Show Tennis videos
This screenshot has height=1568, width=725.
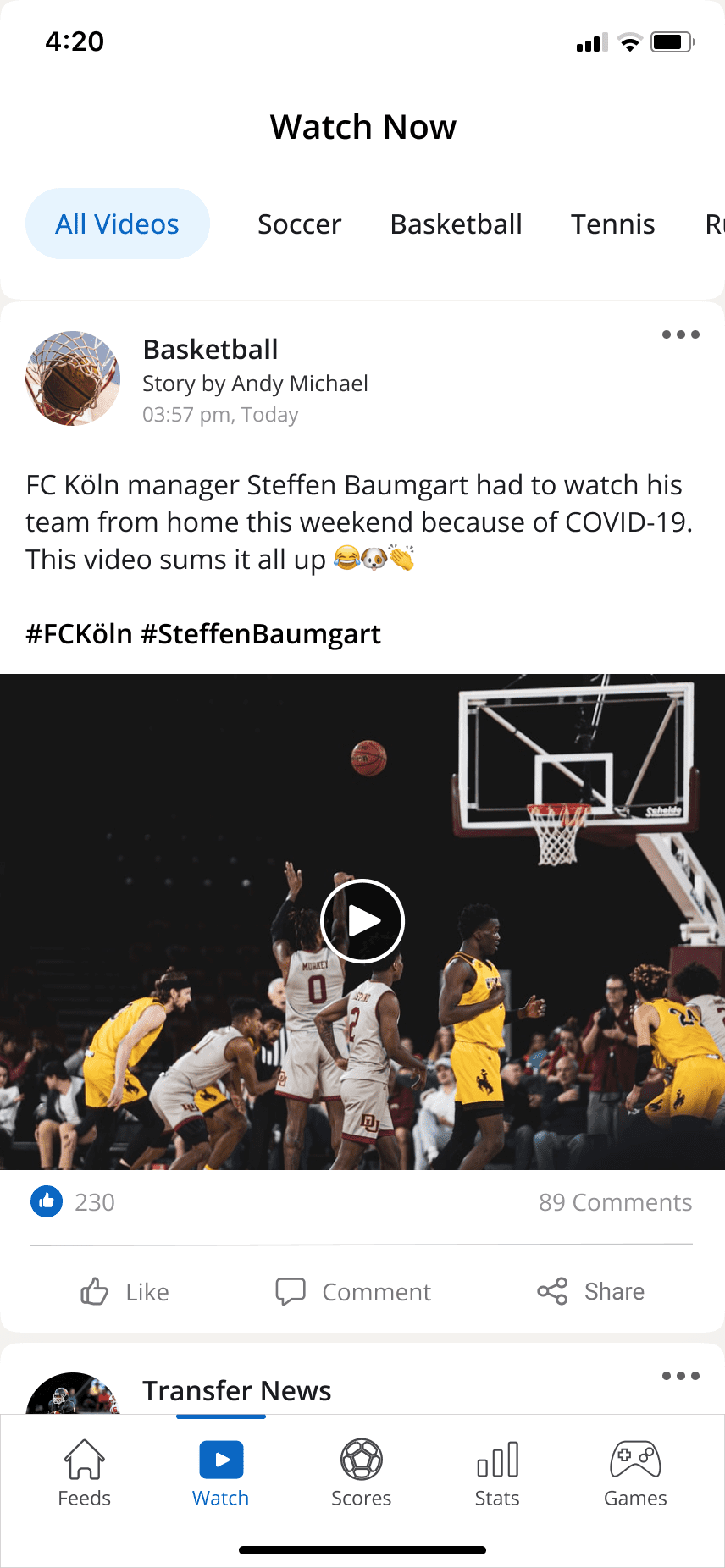point(612,224)
